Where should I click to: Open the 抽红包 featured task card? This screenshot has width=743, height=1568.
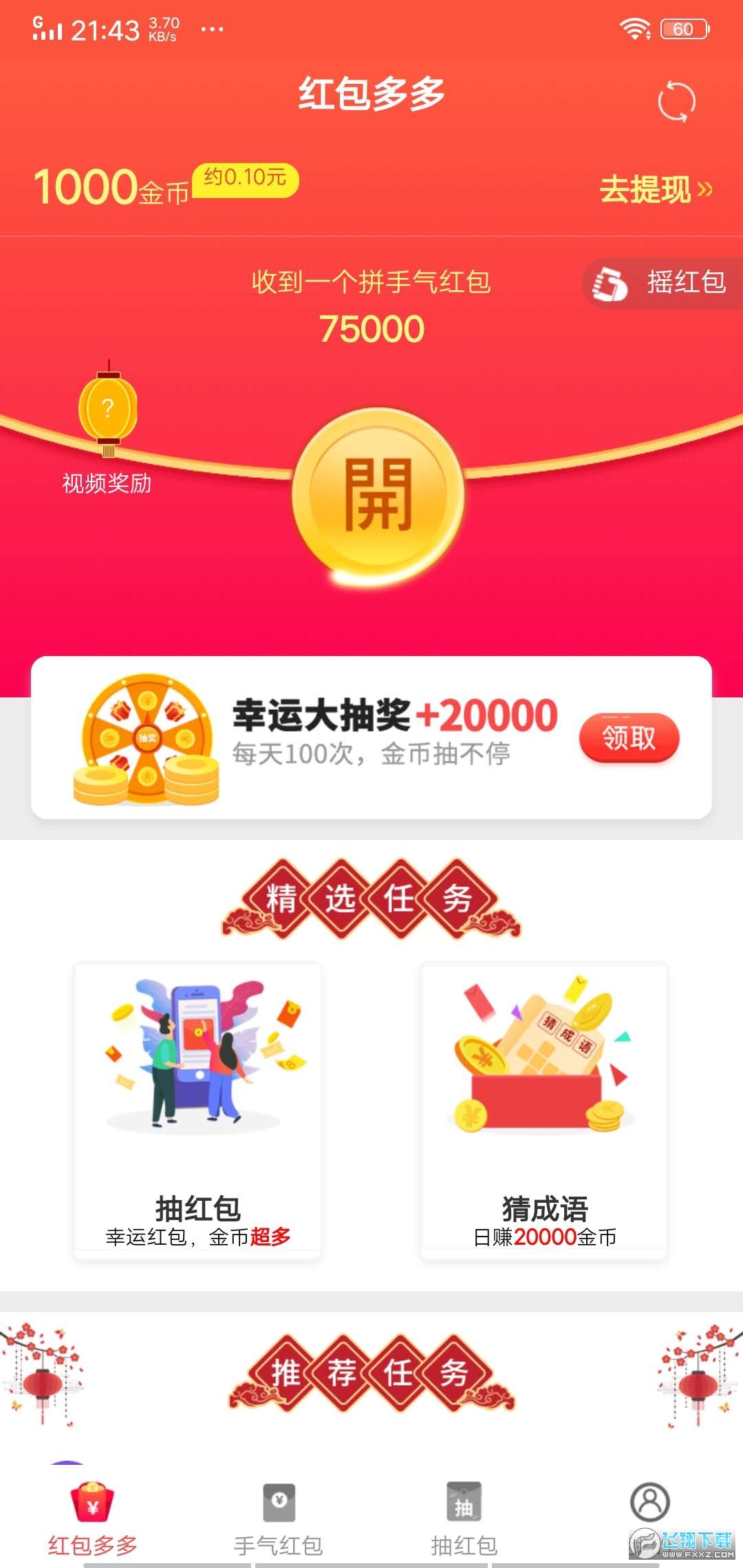(x=197, y=1111)
